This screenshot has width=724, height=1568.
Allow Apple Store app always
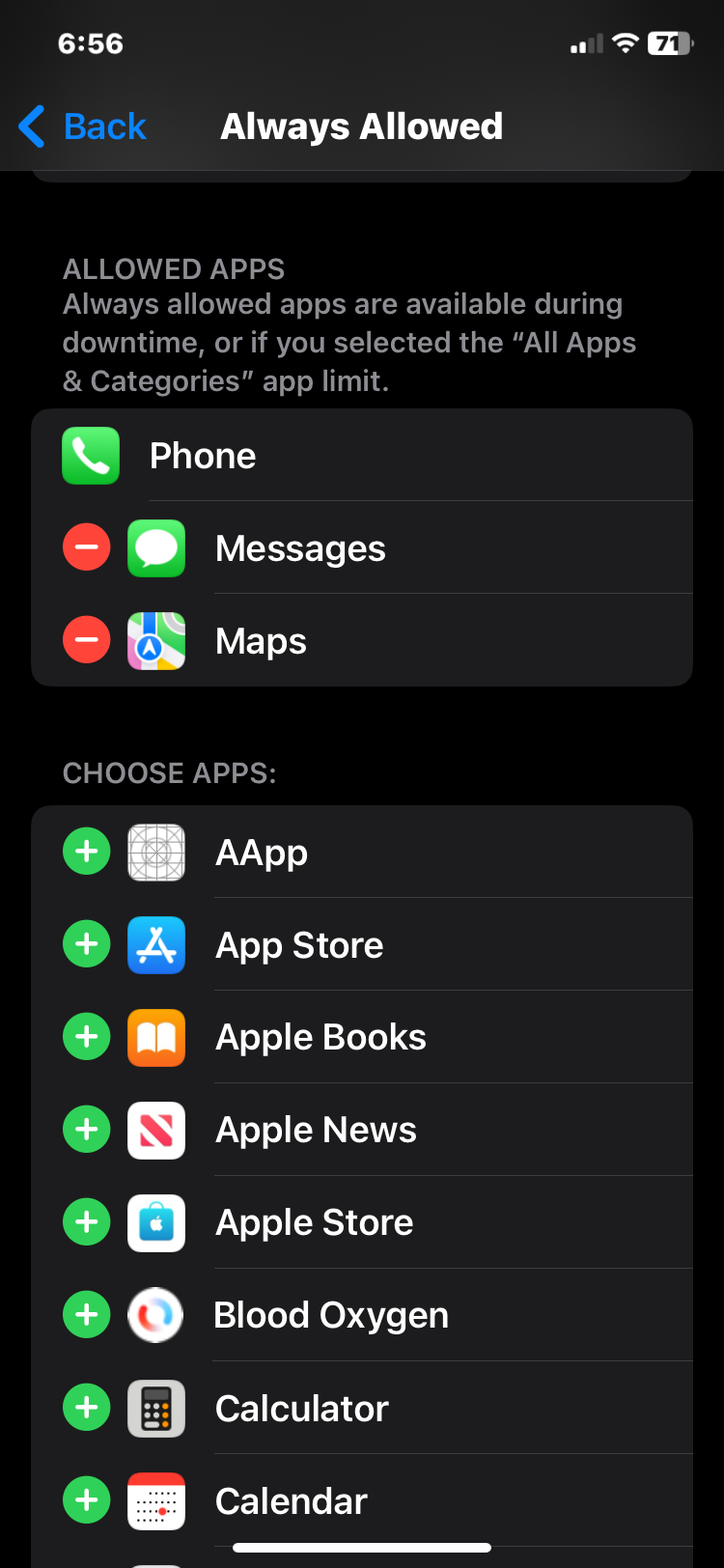[x=87, y=1222]
